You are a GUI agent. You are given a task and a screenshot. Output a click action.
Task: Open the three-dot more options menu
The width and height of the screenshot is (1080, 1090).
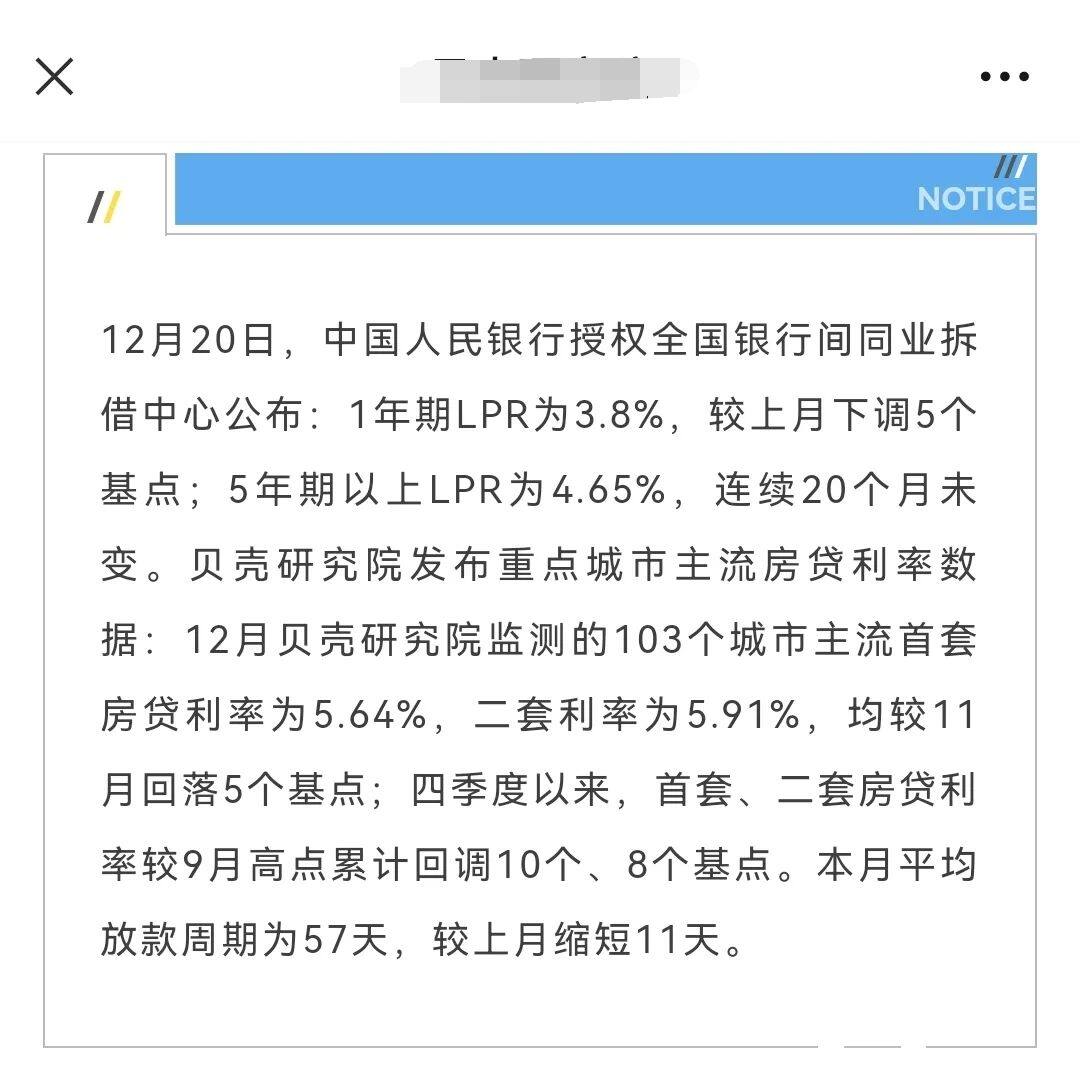coord(1004,77)
